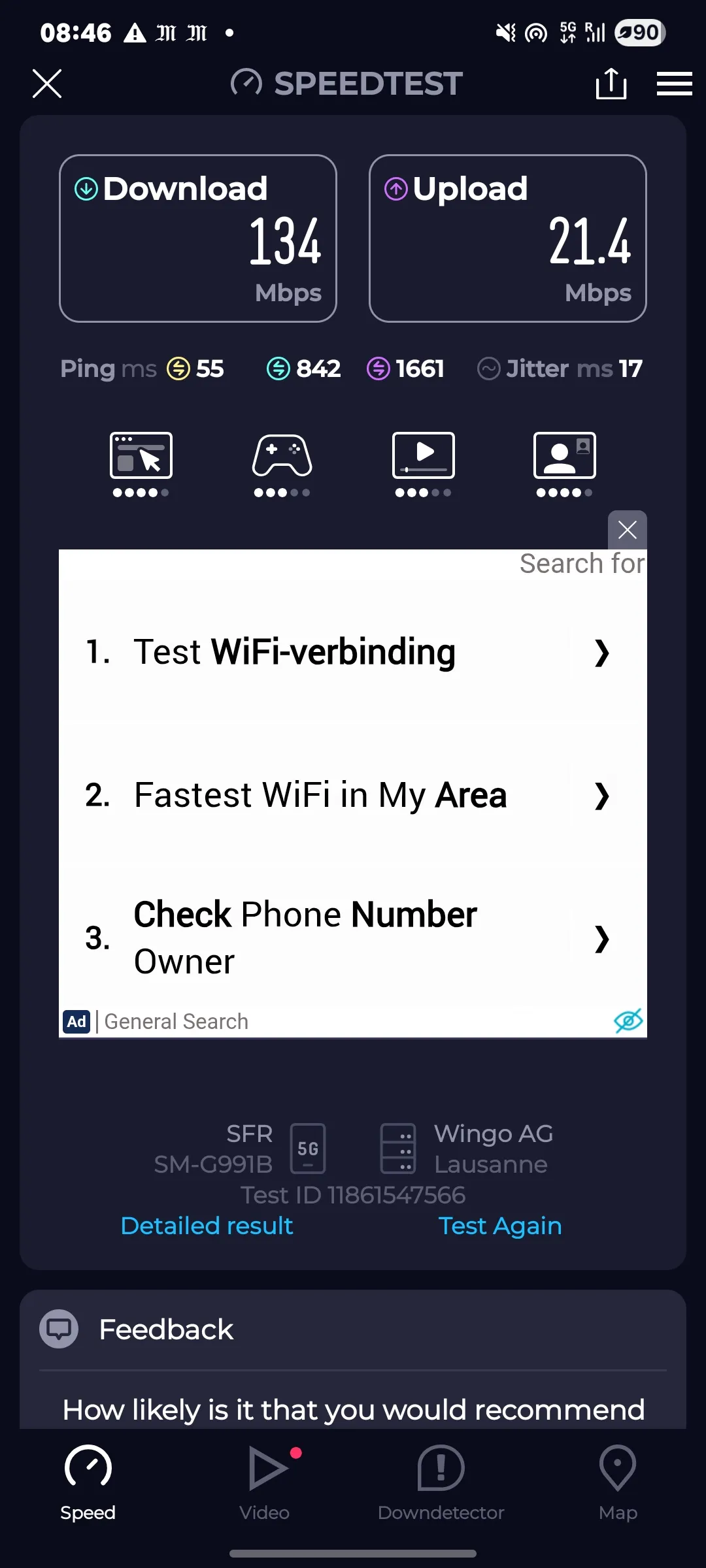Open the hamburger menu

pos(675,84)
